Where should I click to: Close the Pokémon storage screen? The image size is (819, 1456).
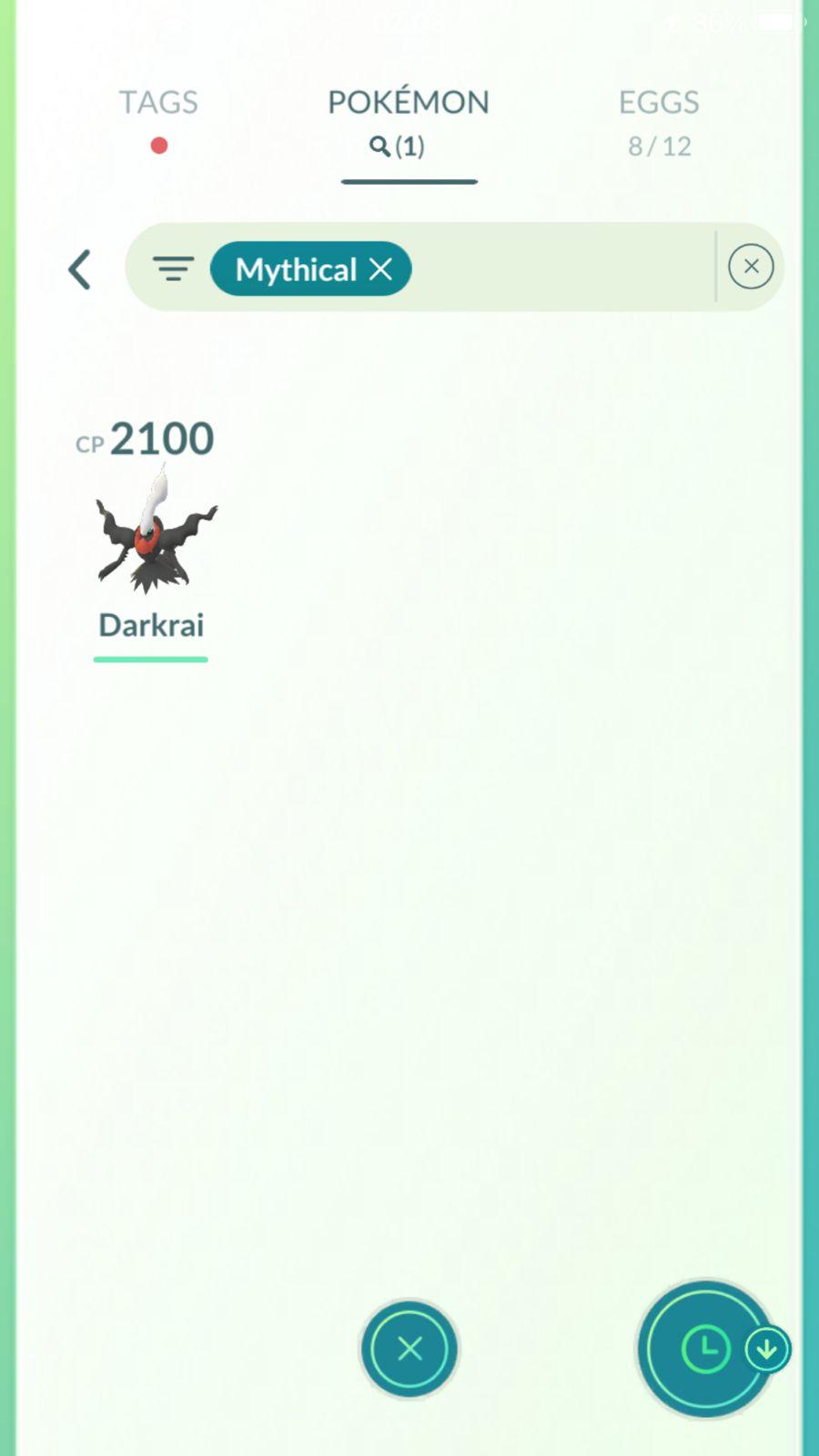point(409,1348)
